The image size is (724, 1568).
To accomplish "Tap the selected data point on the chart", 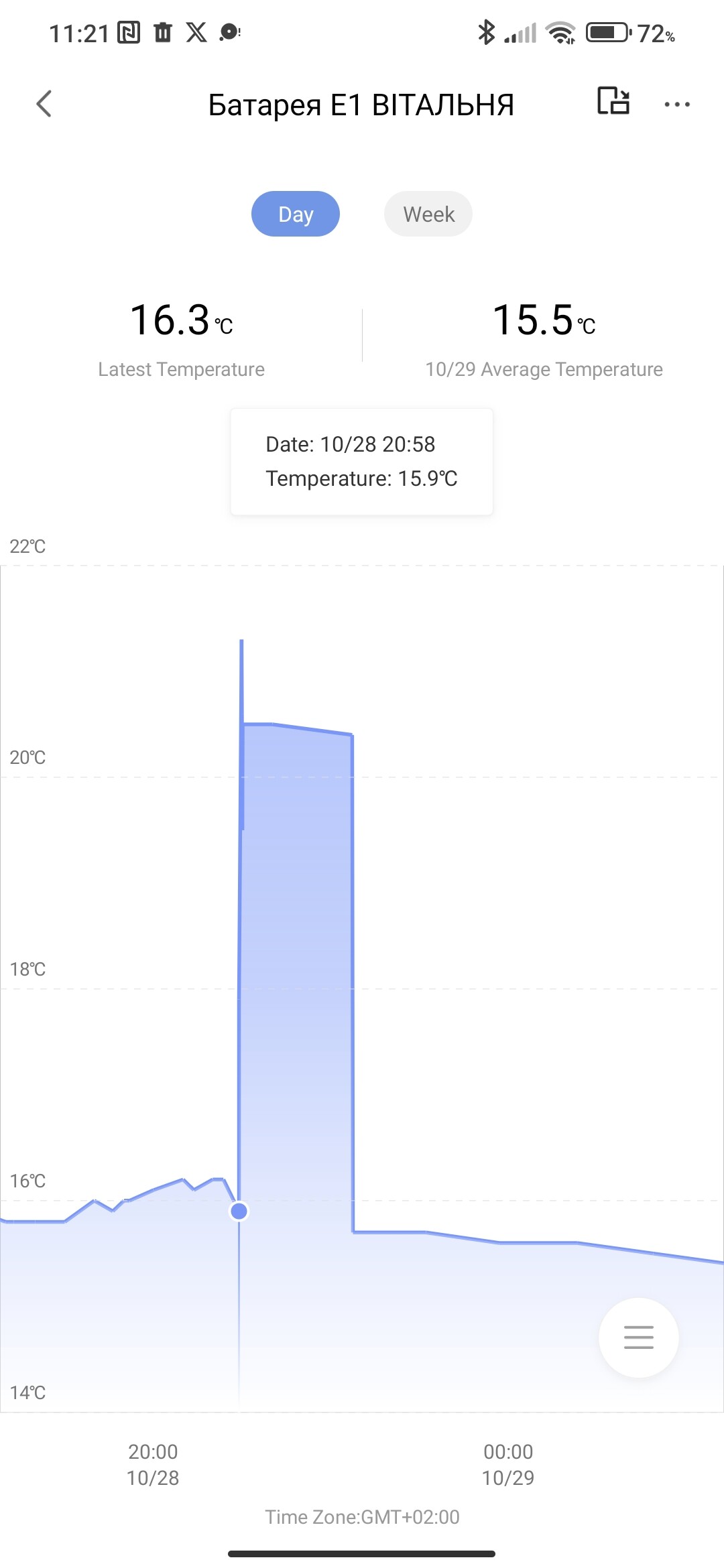I will (239, 1212).
